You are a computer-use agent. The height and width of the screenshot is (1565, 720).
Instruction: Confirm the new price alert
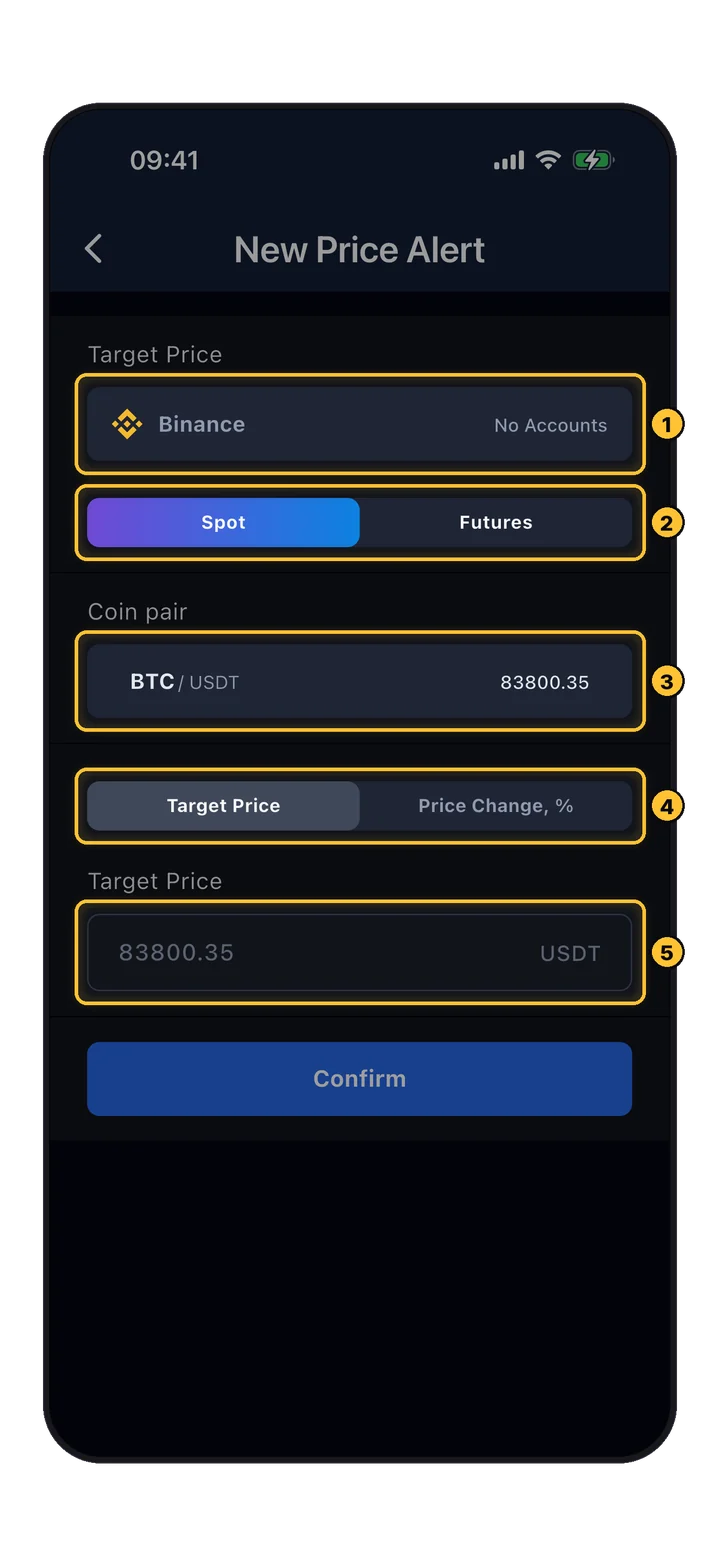click(x=359, y=1078)
